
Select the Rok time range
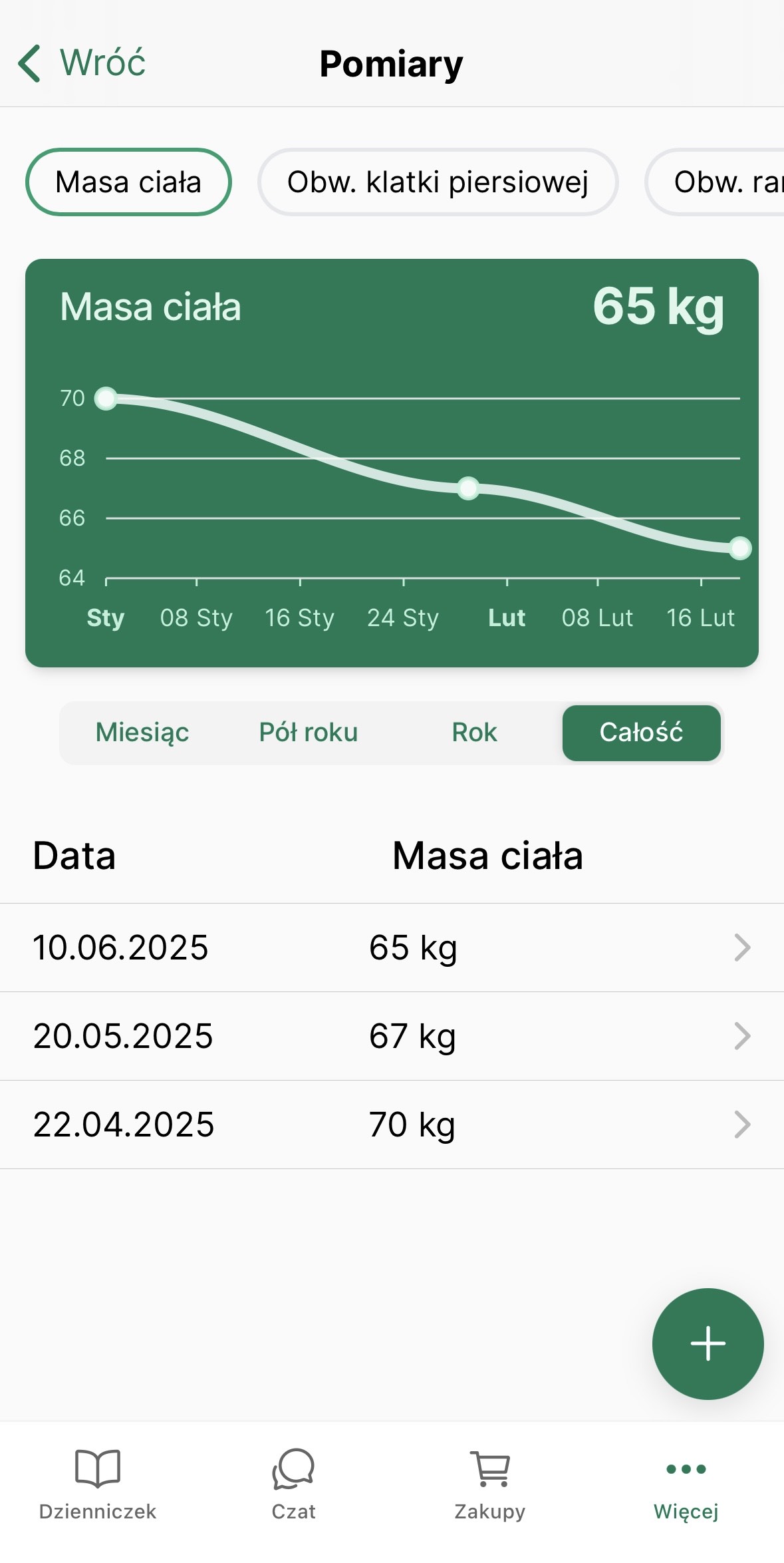pyautogui.click(x=474, y=733)
